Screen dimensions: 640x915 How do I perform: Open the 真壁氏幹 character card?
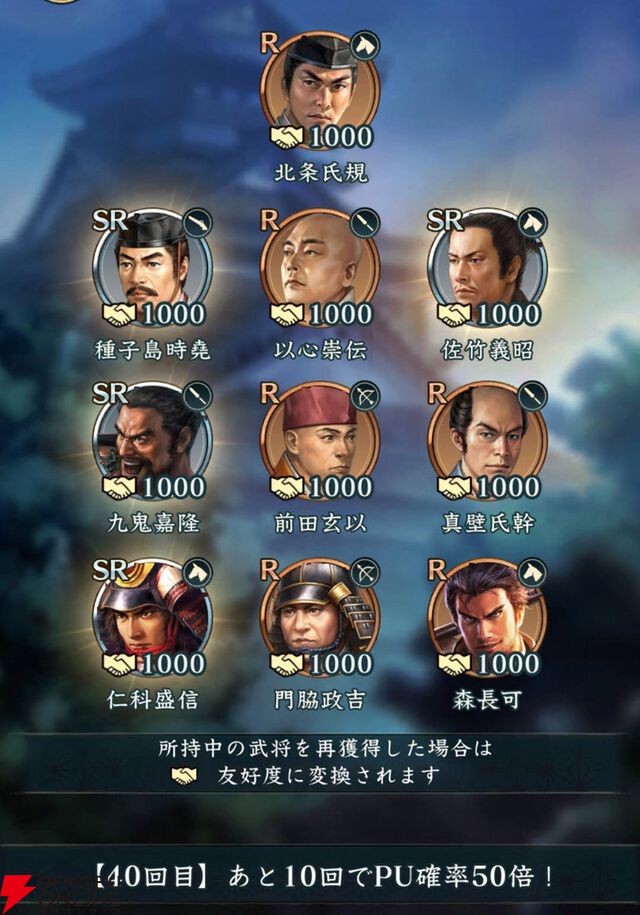(487, 442)
